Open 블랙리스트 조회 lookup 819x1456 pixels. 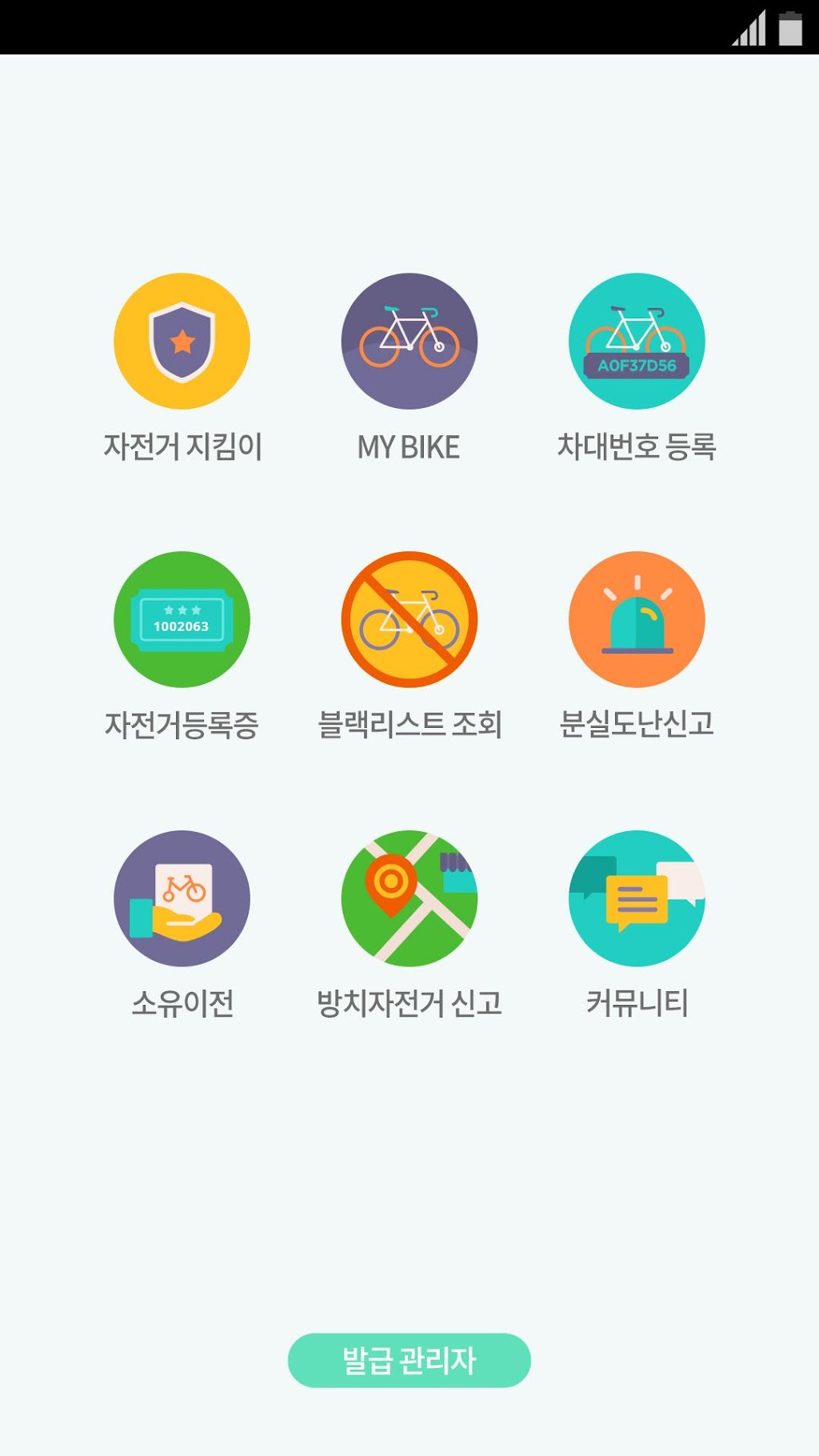pyautogui.click(x=409, y=619)
